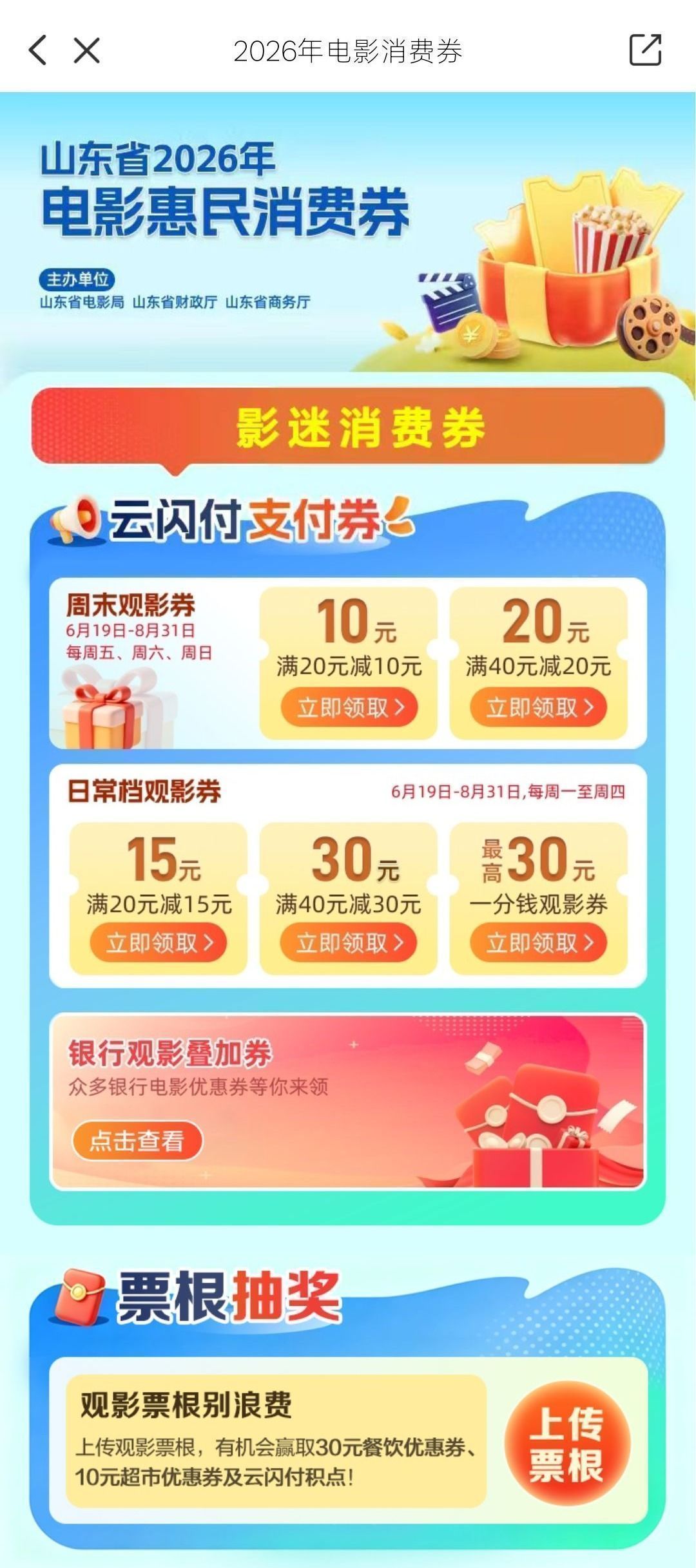The image size is (696, 1568).
Task: Claim the 满40元减20元 weekend coupon
Action: 538,707
